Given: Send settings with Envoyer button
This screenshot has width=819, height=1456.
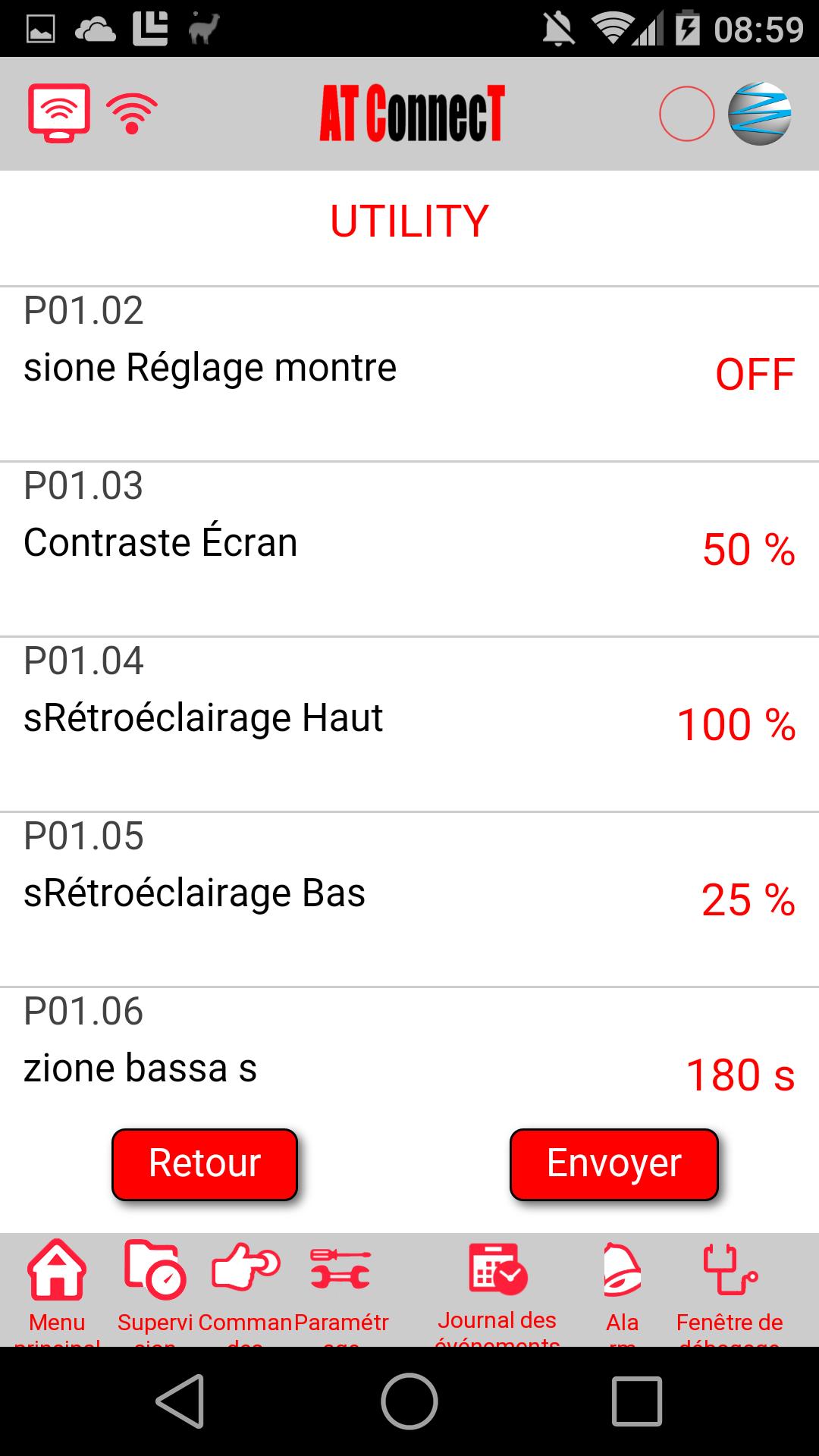Looking at the screenshot, I should click(614, 1164).
